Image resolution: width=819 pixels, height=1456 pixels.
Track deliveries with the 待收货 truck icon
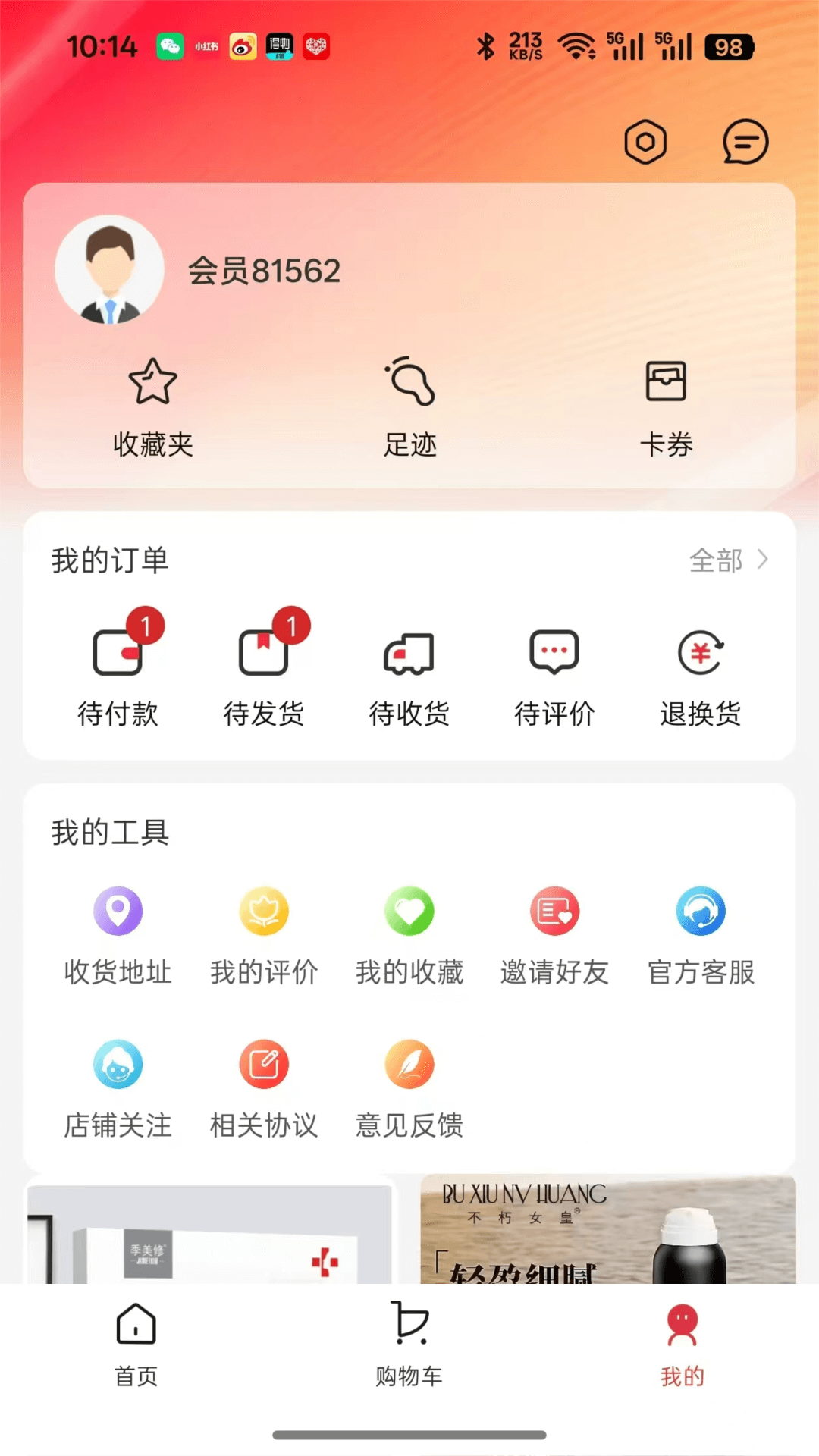[x=409, y=656]
